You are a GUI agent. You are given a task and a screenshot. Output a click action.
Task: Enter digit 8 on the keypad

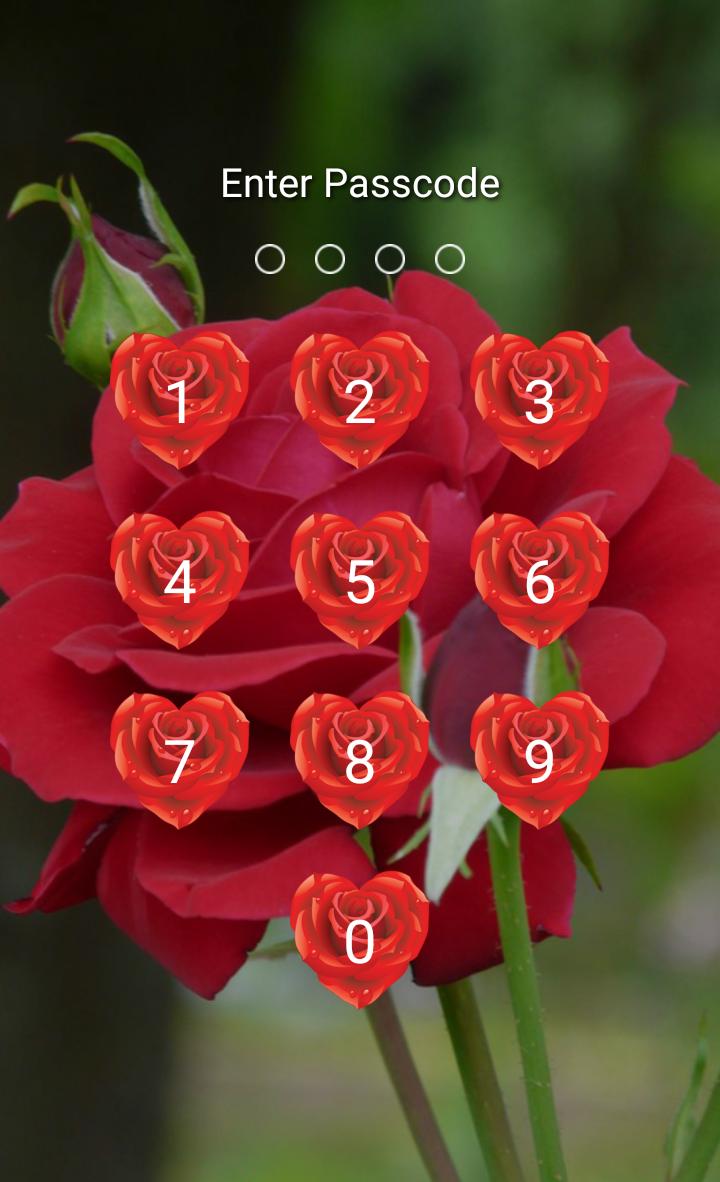(360, 759)
